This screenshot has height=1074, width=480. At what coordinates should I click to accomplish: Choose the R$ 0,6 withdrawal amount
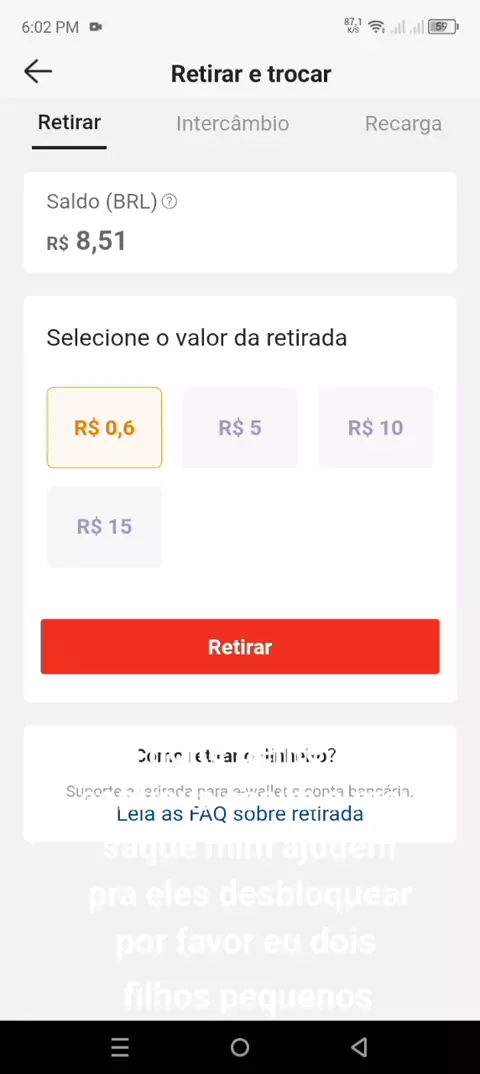pyautogui.click(x=104, y=427)
